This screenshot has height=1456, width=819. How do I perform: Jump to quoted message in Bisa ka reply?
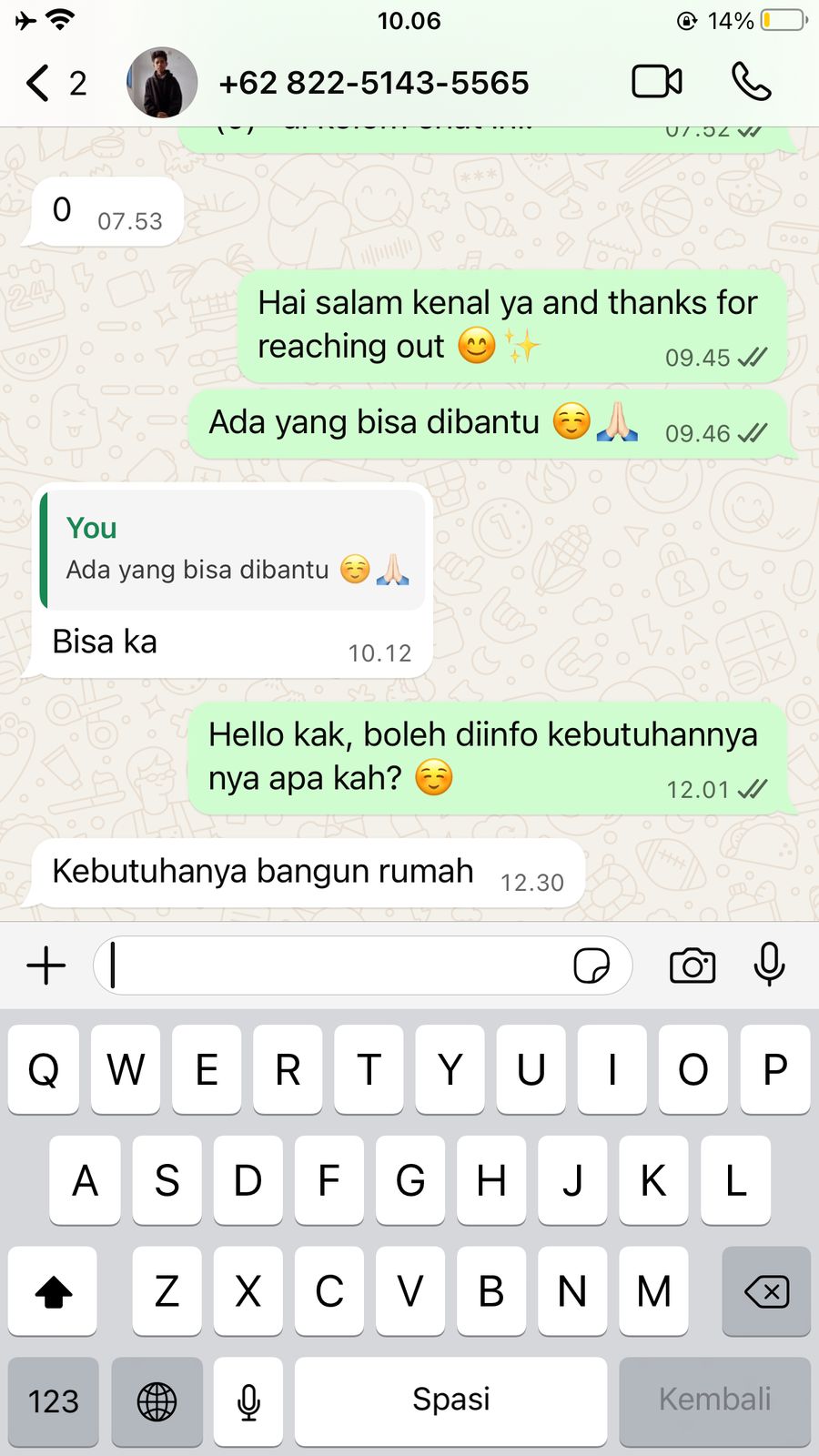233,551
